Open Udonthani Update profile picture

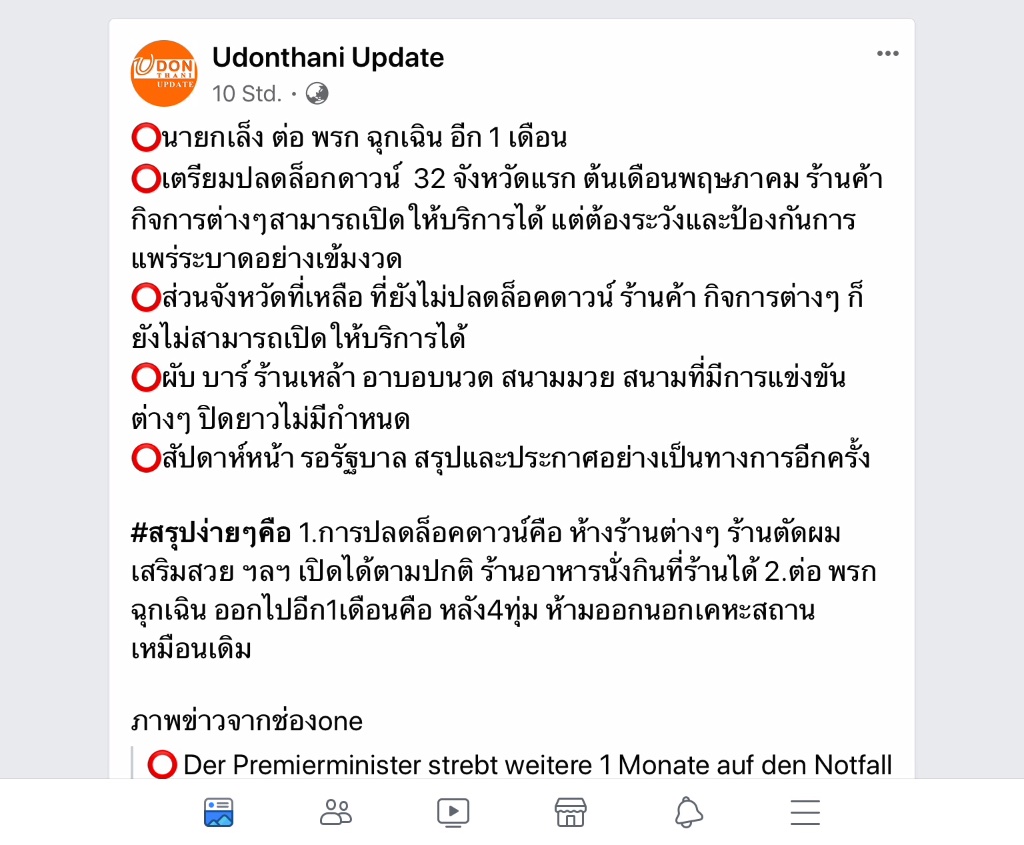164,72
